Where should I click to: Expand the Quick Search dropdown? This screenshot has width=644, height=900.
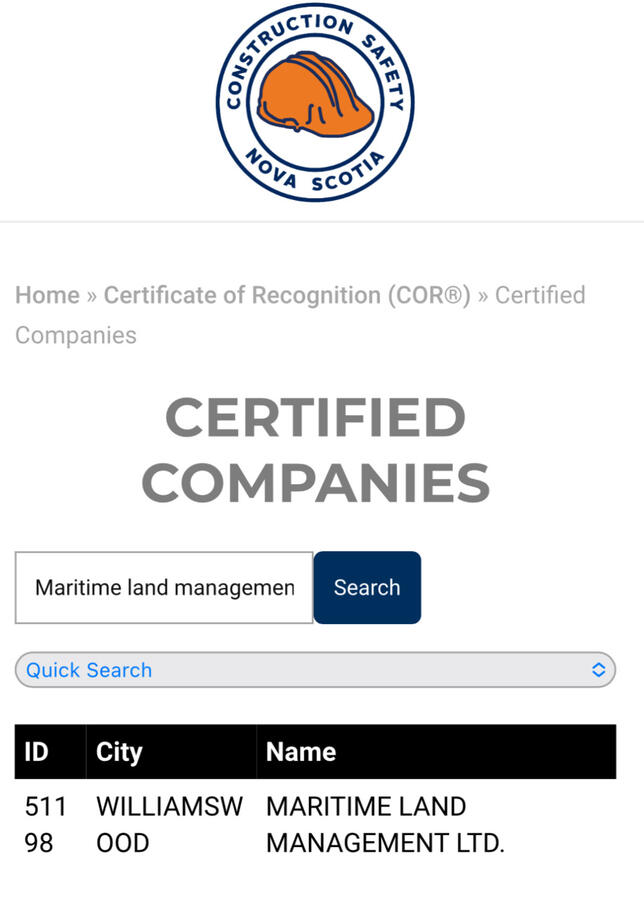[315, 670]
